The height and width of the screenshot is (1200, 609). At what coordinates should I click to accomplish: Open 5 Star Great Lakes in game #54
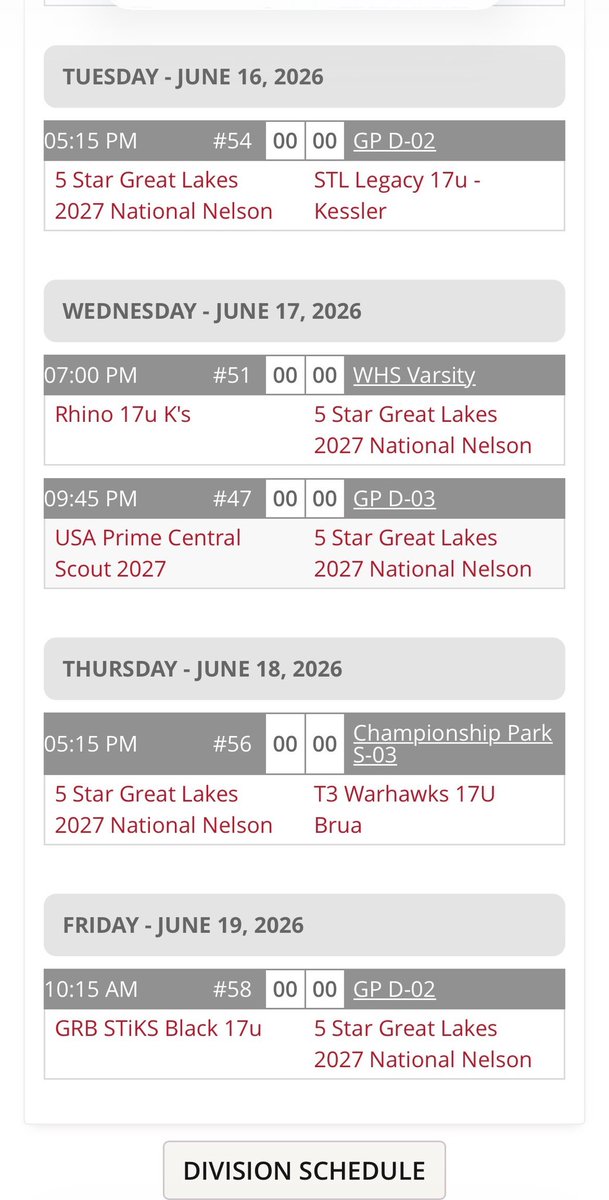(164, 195)
